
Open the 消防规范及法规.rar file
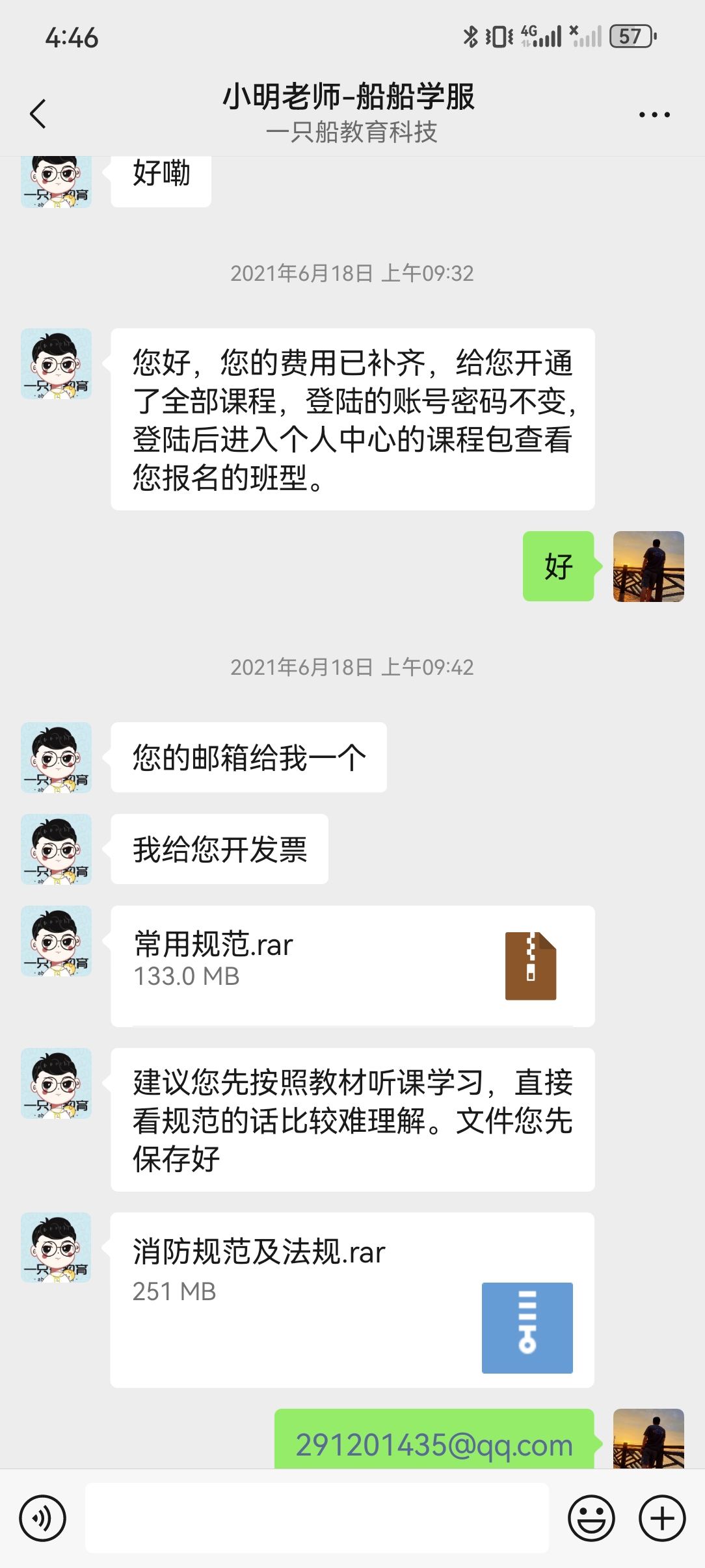[352, 1300]
